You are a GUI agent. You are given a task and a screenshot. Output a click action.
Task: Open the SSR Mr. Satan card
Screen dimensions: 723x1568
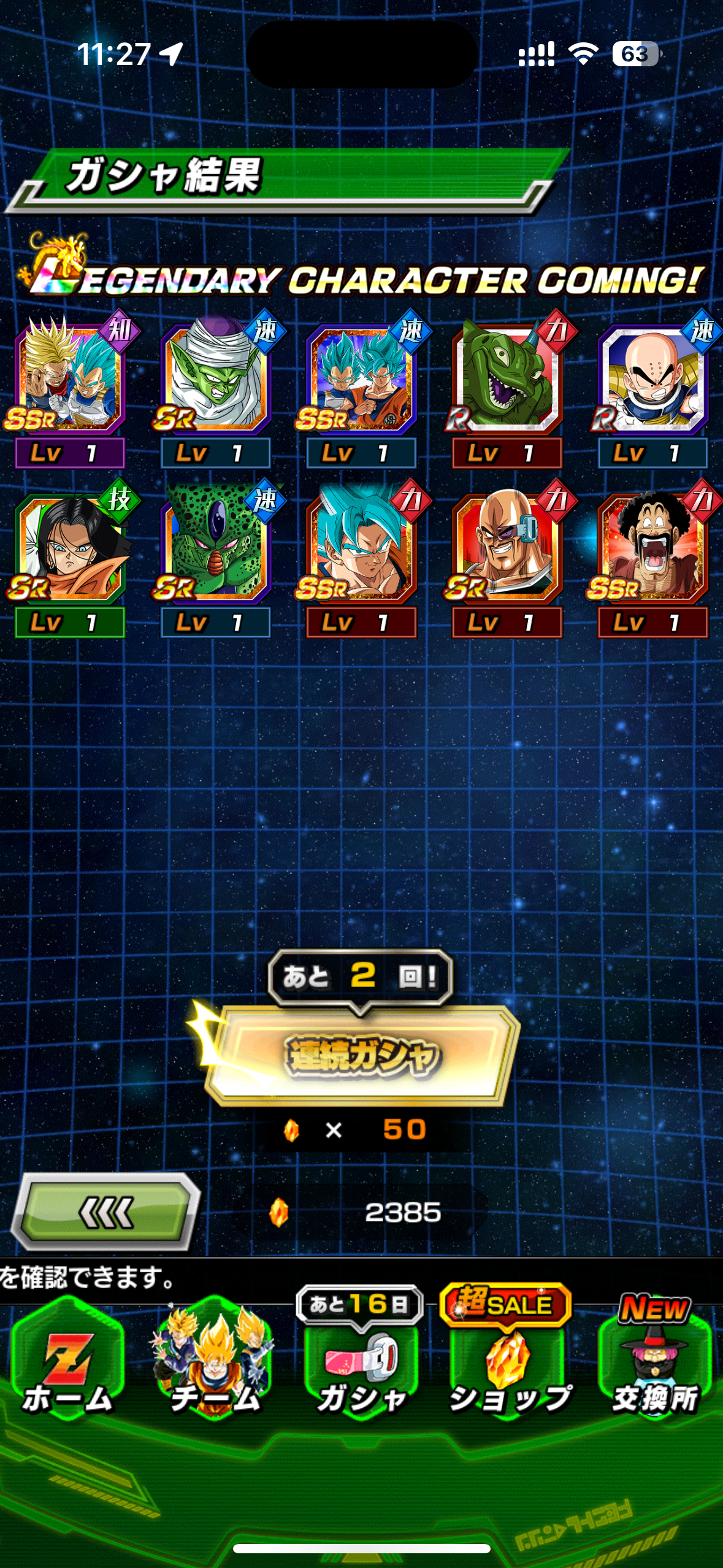[x=654, y=558]
